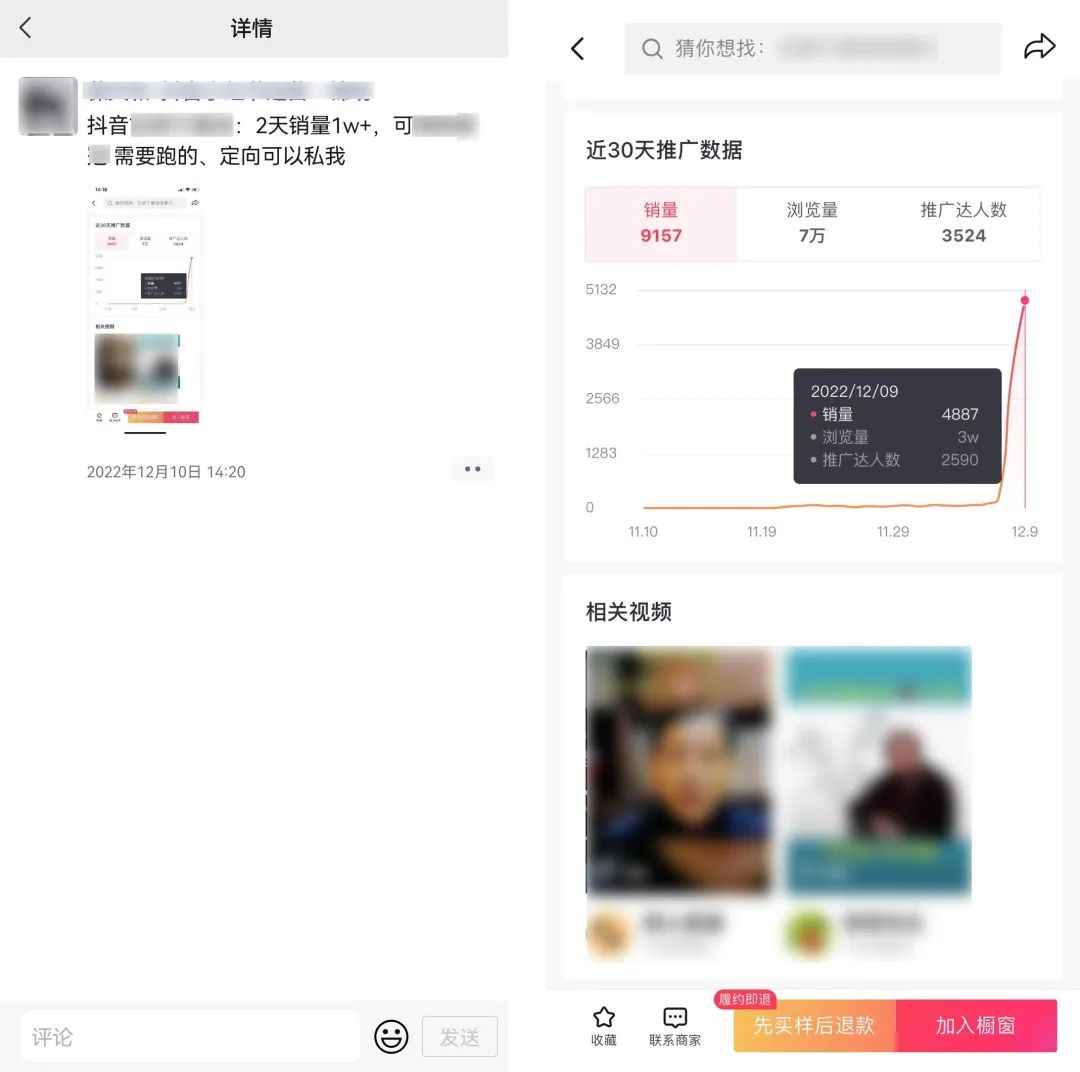Select the 销量 data tab
The height and width of the screenshot is (1072, 1080).
pyautogui.click(x=661, y=223)
